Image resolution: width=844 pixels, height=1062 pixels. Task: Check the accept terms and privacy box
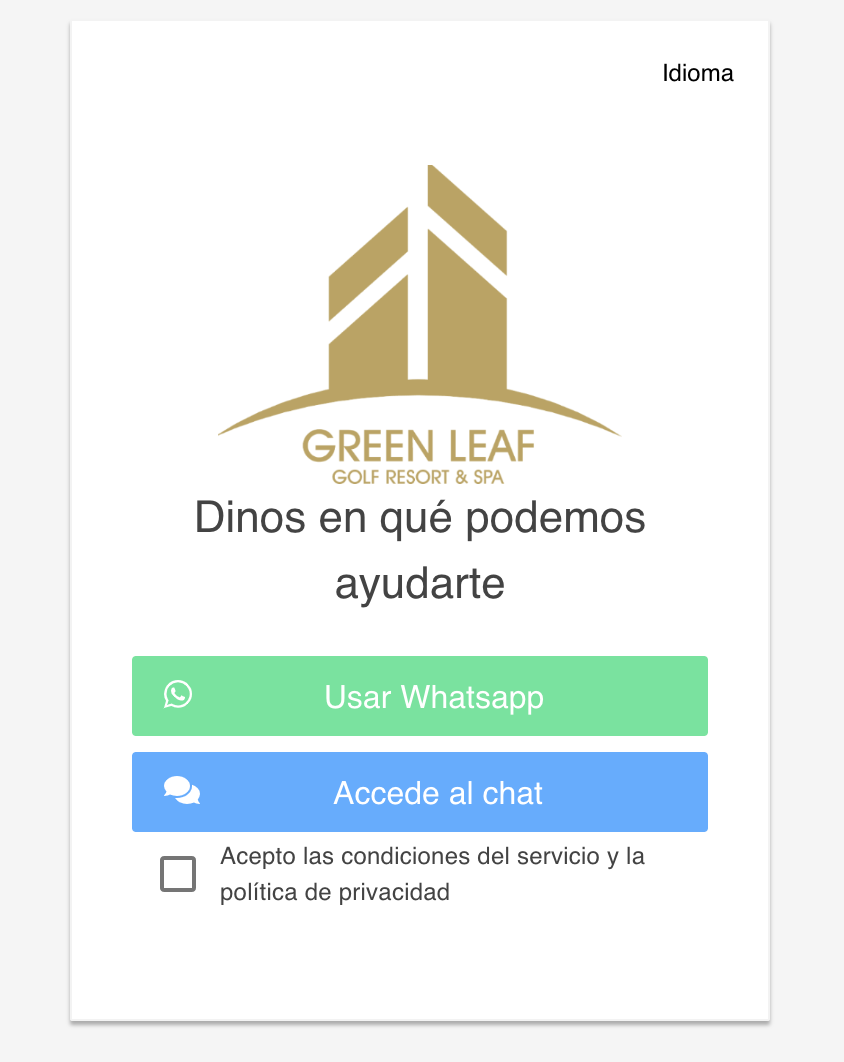(178, 874)
